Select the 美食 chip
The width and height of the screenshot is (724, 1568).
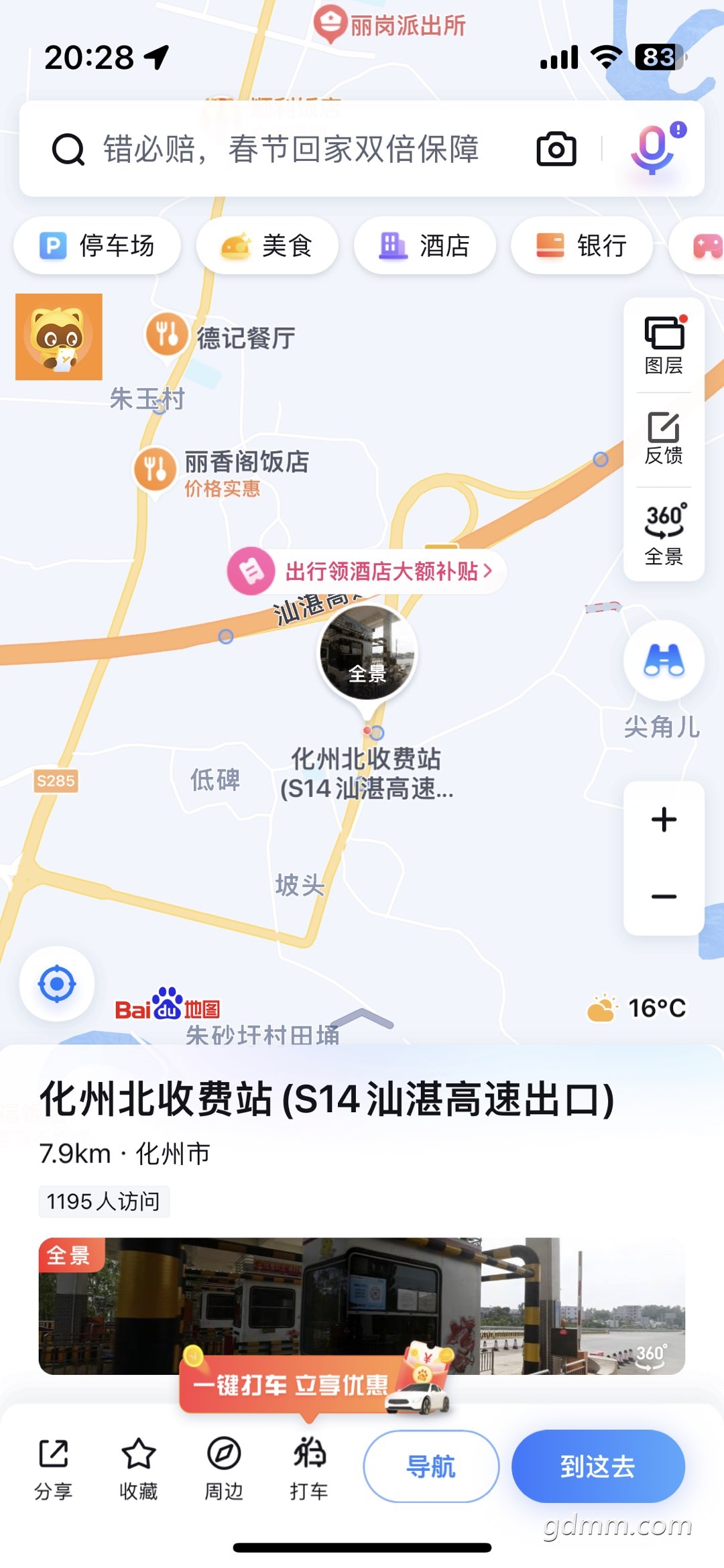point(267,246)
